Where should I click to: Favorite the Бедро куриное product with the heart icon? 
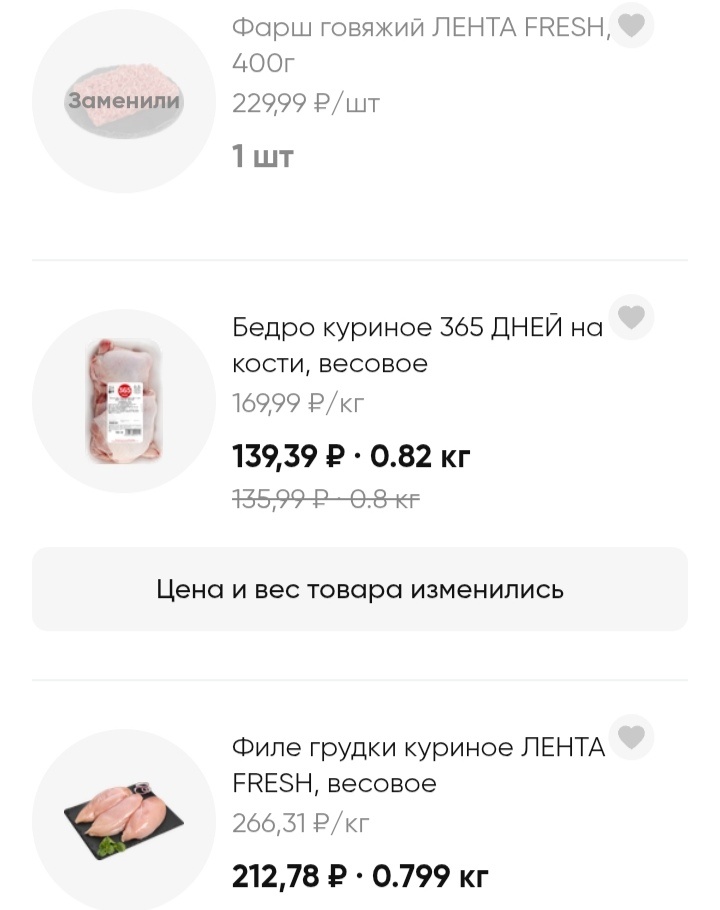point(632,317)
